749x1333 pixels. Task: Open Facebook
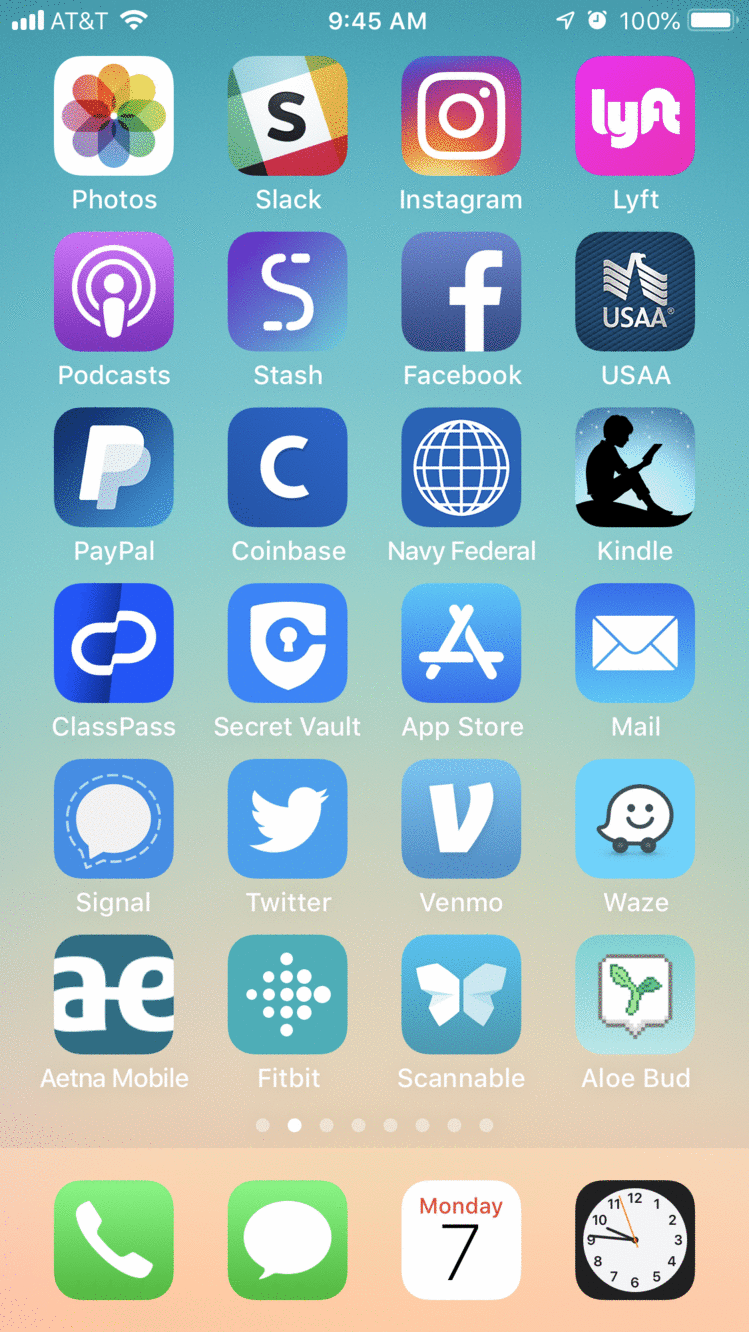tap(461, 291)
